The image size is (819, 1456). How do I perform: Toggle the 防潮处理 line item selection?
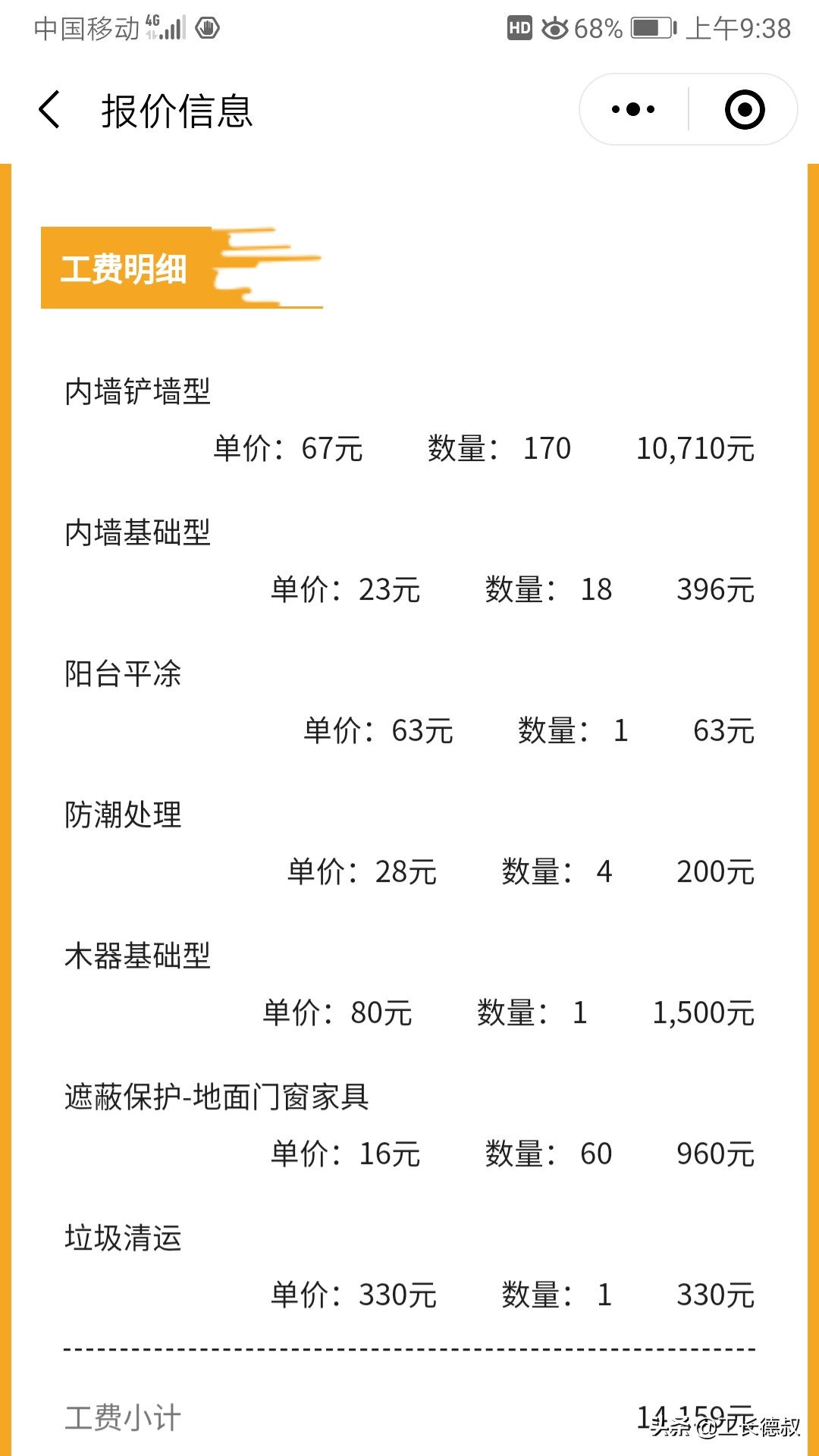point(123,815)
